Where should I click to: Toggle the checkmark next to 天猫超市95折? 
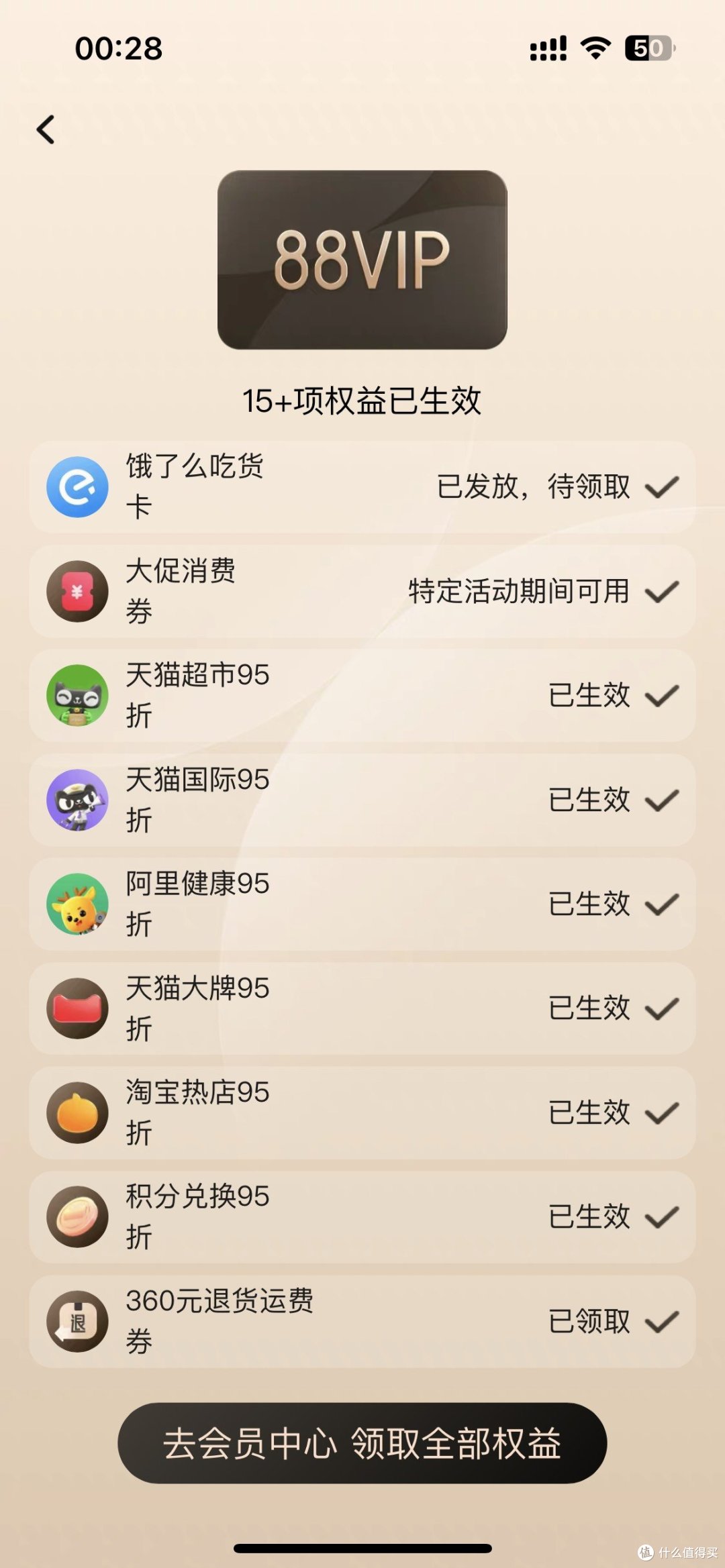pyautogui.click(x=663, y=696)
